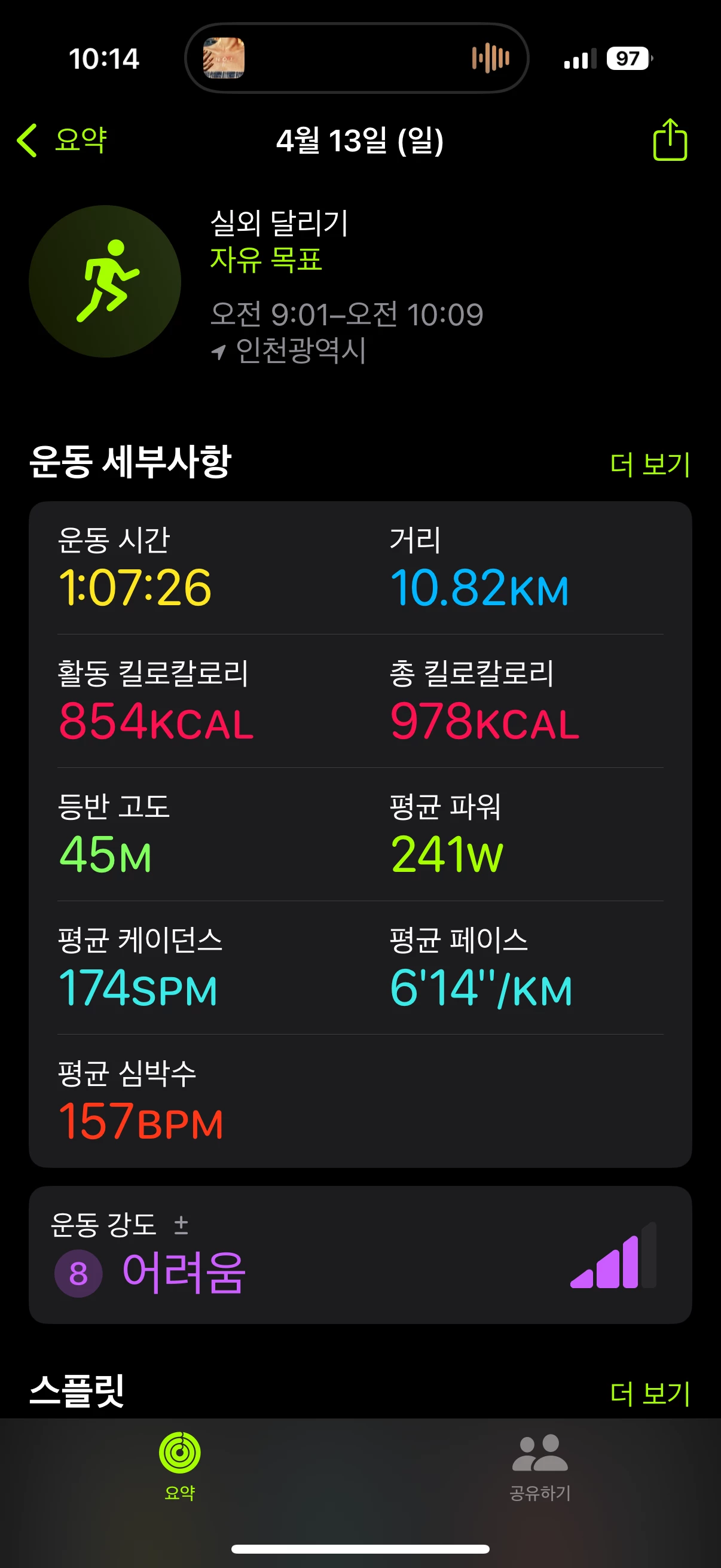Open 더 보기 for 스플릿
Screen dimensions: 721x1568
650,1393
